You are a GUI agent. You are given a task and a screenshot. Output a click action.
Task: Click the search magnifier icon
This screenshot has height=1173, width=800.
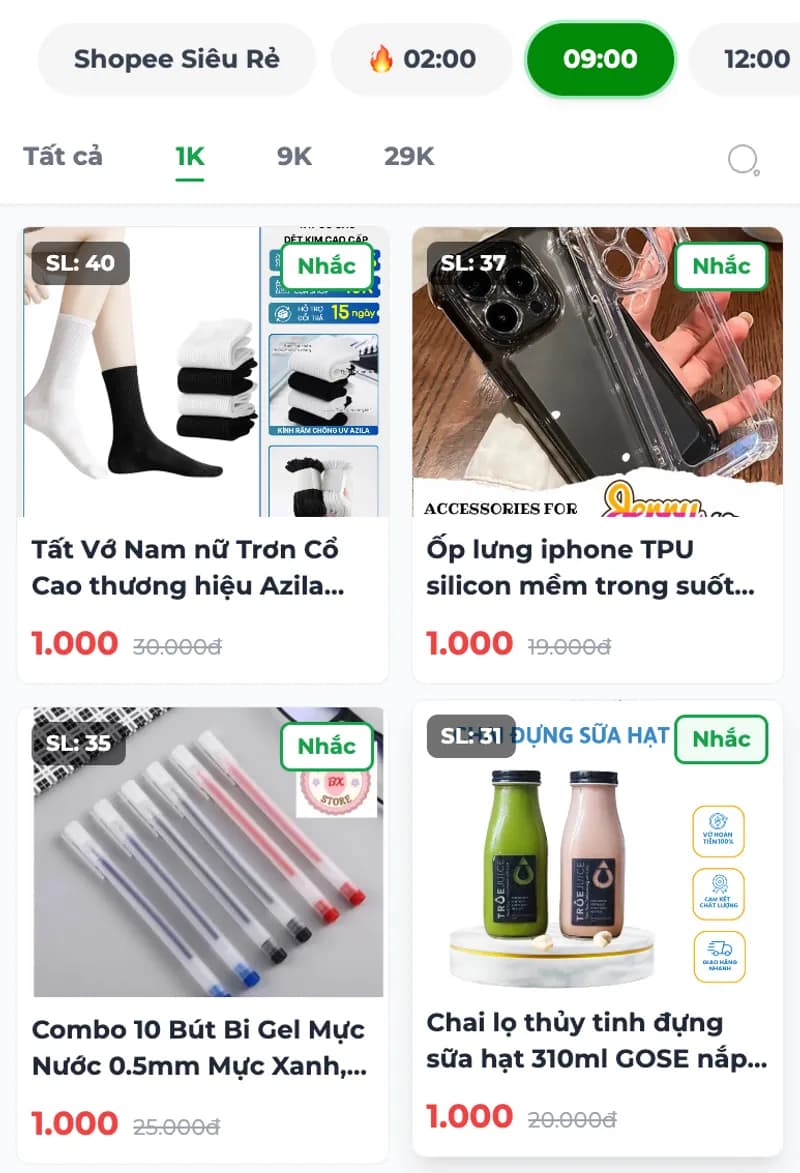coord(740,158)
